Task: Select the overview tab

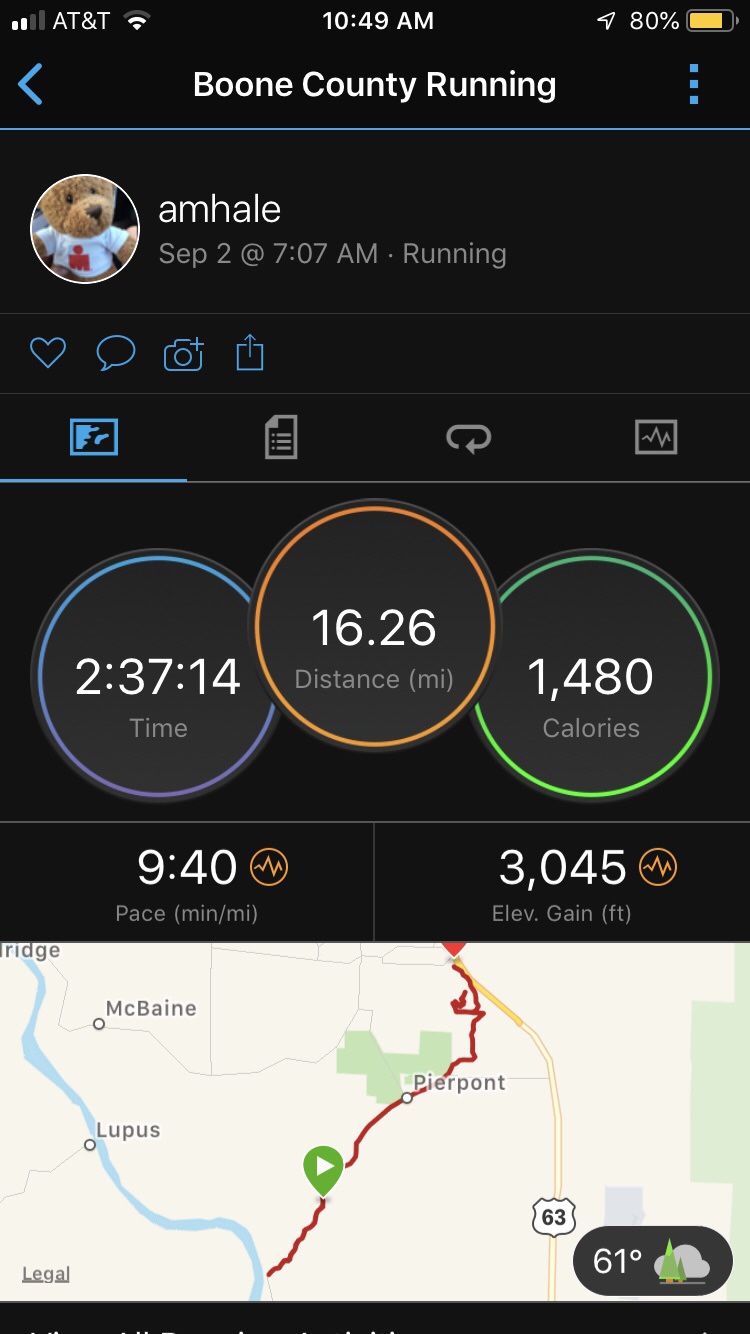Action: (94, 438)
